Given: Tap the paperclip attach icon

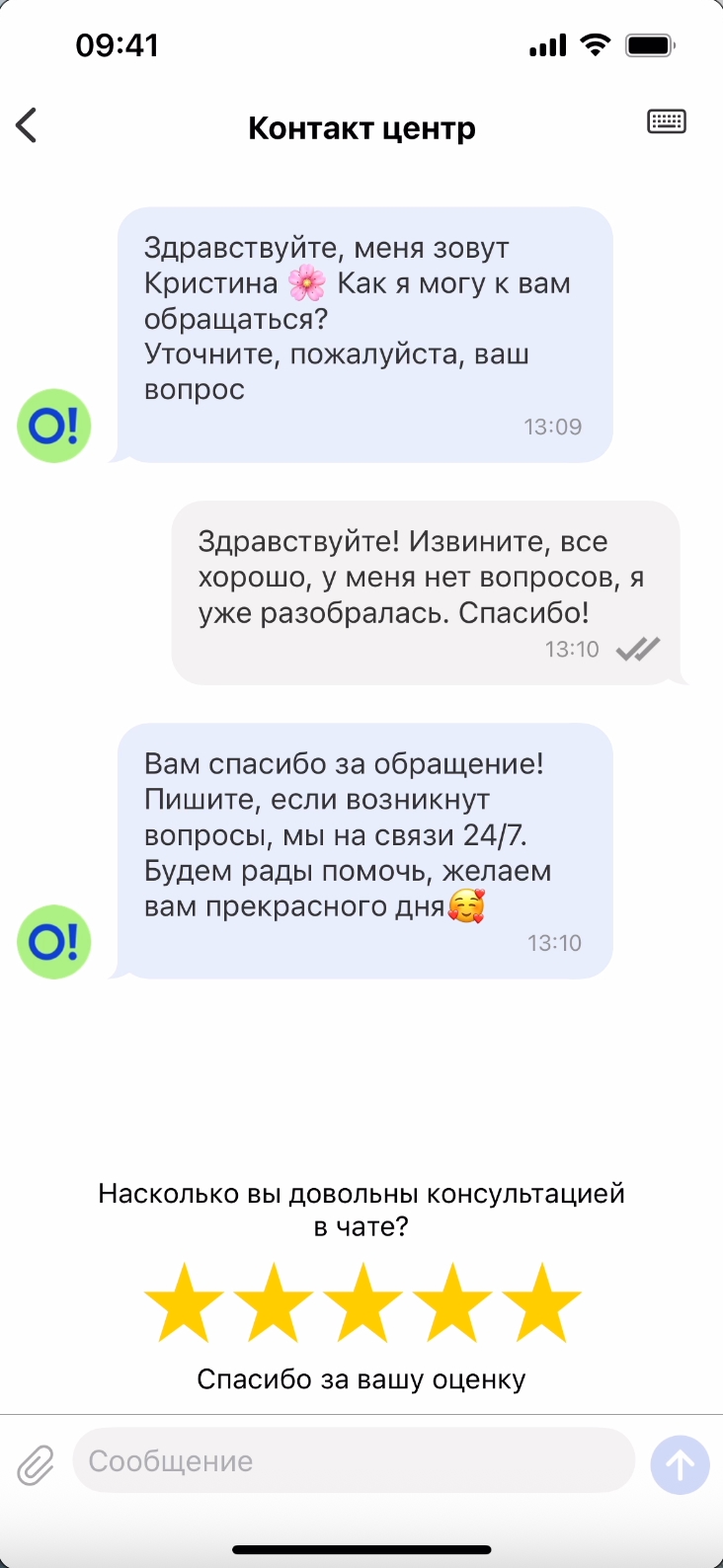Looking at the screenshot, I should click(36, 1464).
